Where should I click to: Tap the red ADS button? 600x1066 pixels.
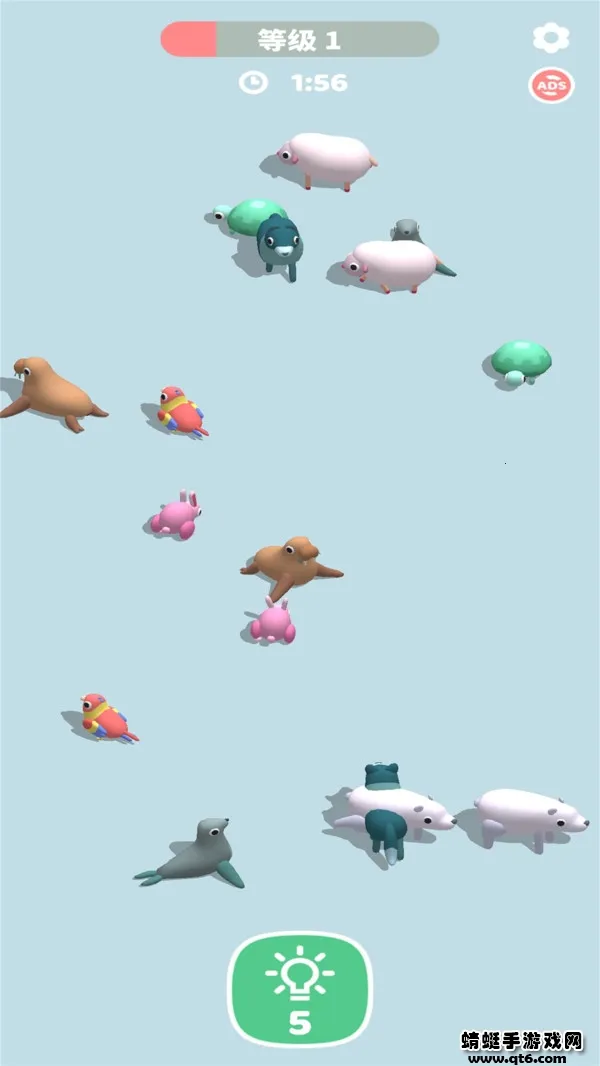point(551,86)
